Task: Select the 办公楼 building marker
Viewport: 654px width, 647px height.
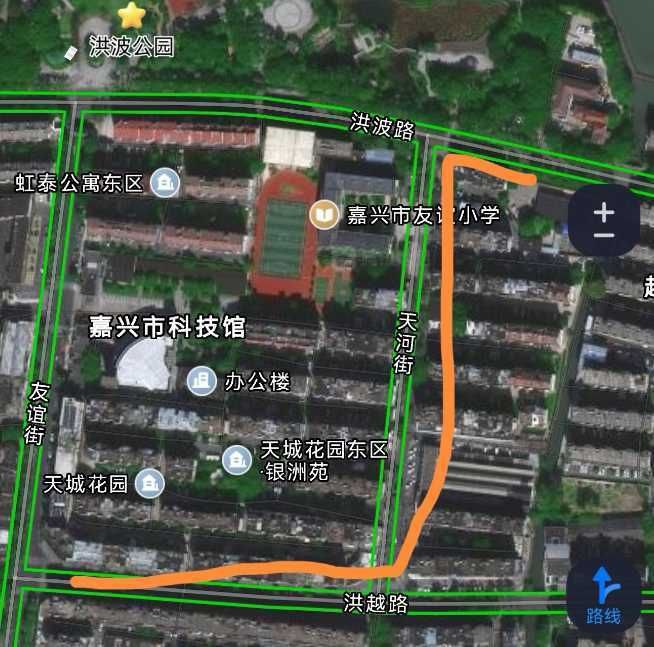Action: click(202, 380)
